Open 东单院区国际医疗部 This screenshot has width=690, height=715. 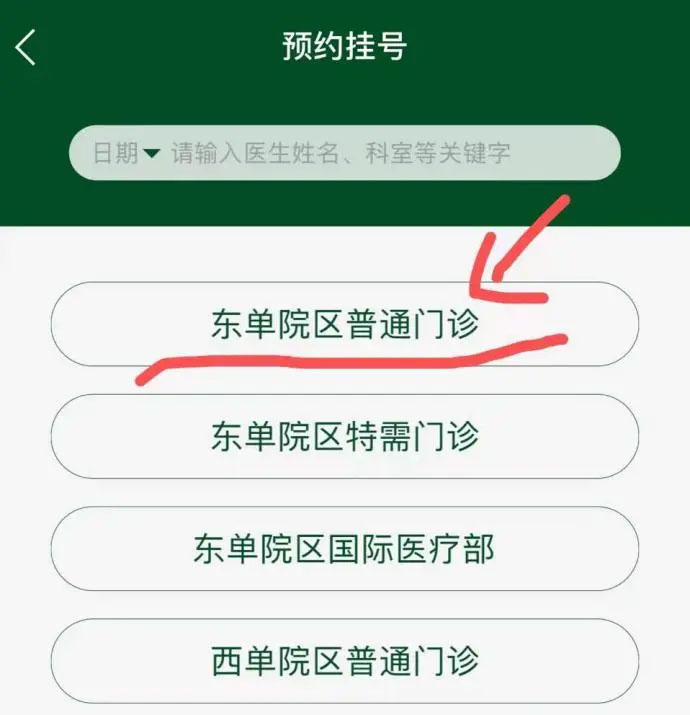tap(344, 548)
